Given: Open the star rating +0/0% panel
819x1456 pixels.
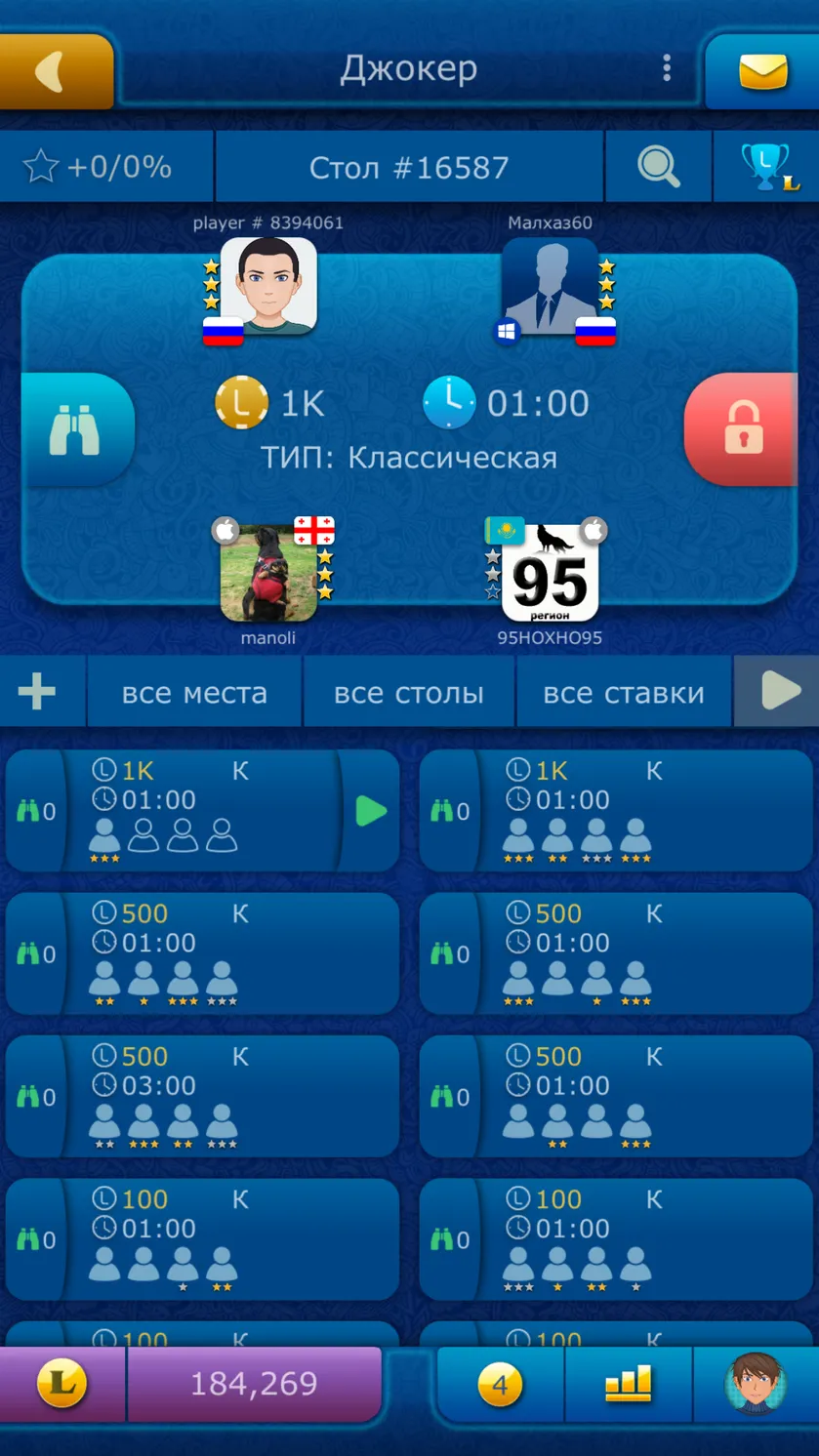Looking at the screenshot, I should 105,167.
